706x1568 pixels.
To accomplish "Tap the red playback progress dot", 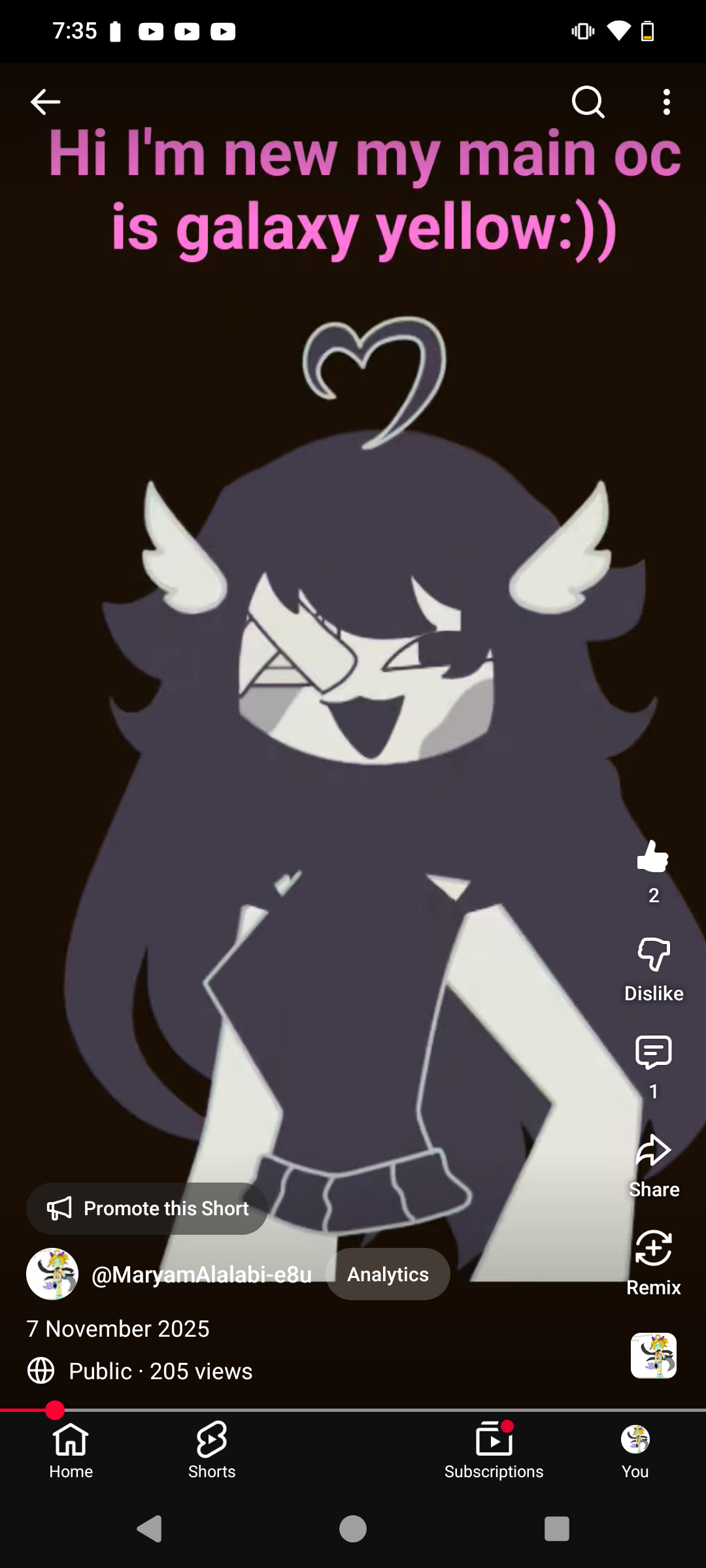I will (x=55, y=1411).
